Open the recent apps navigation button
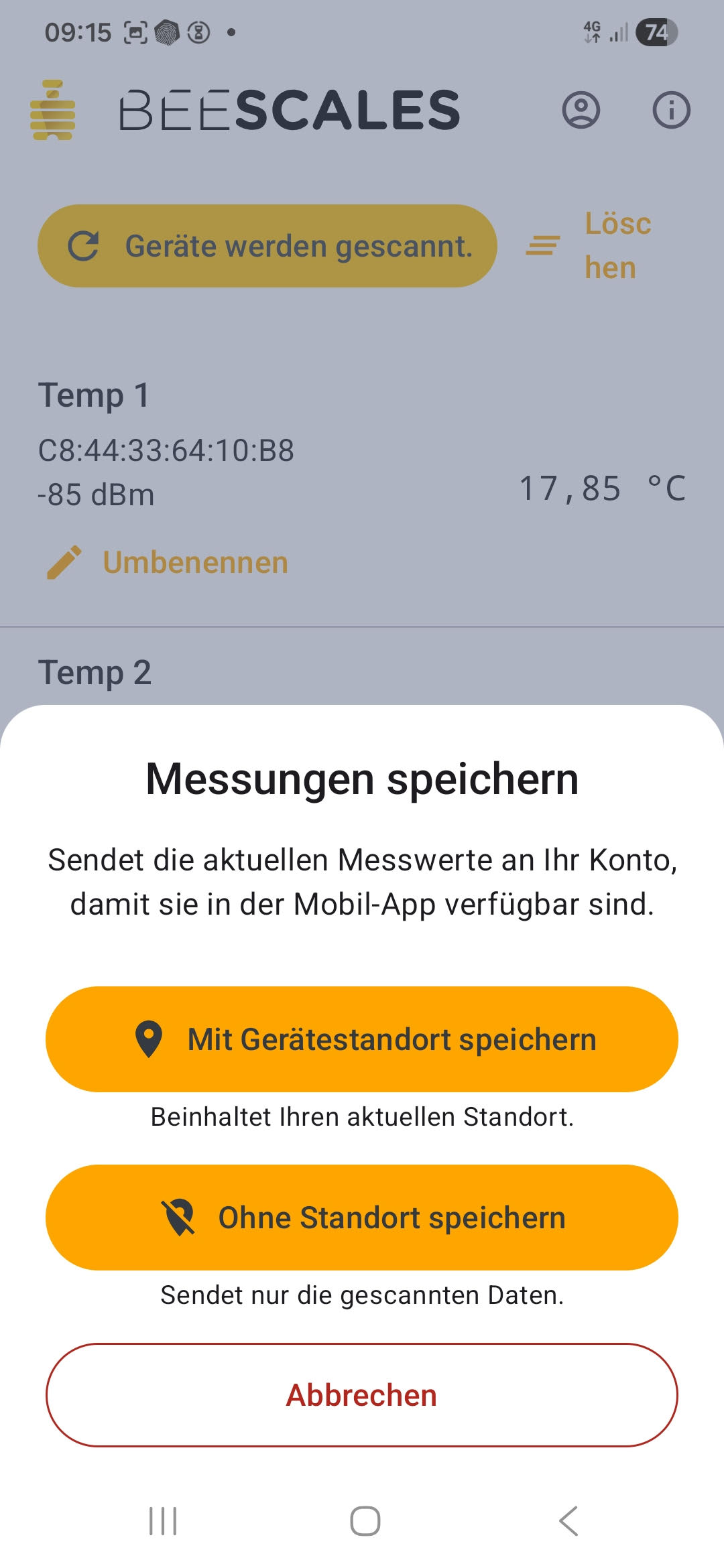Screen dimensions: 724x1568 163,1521
